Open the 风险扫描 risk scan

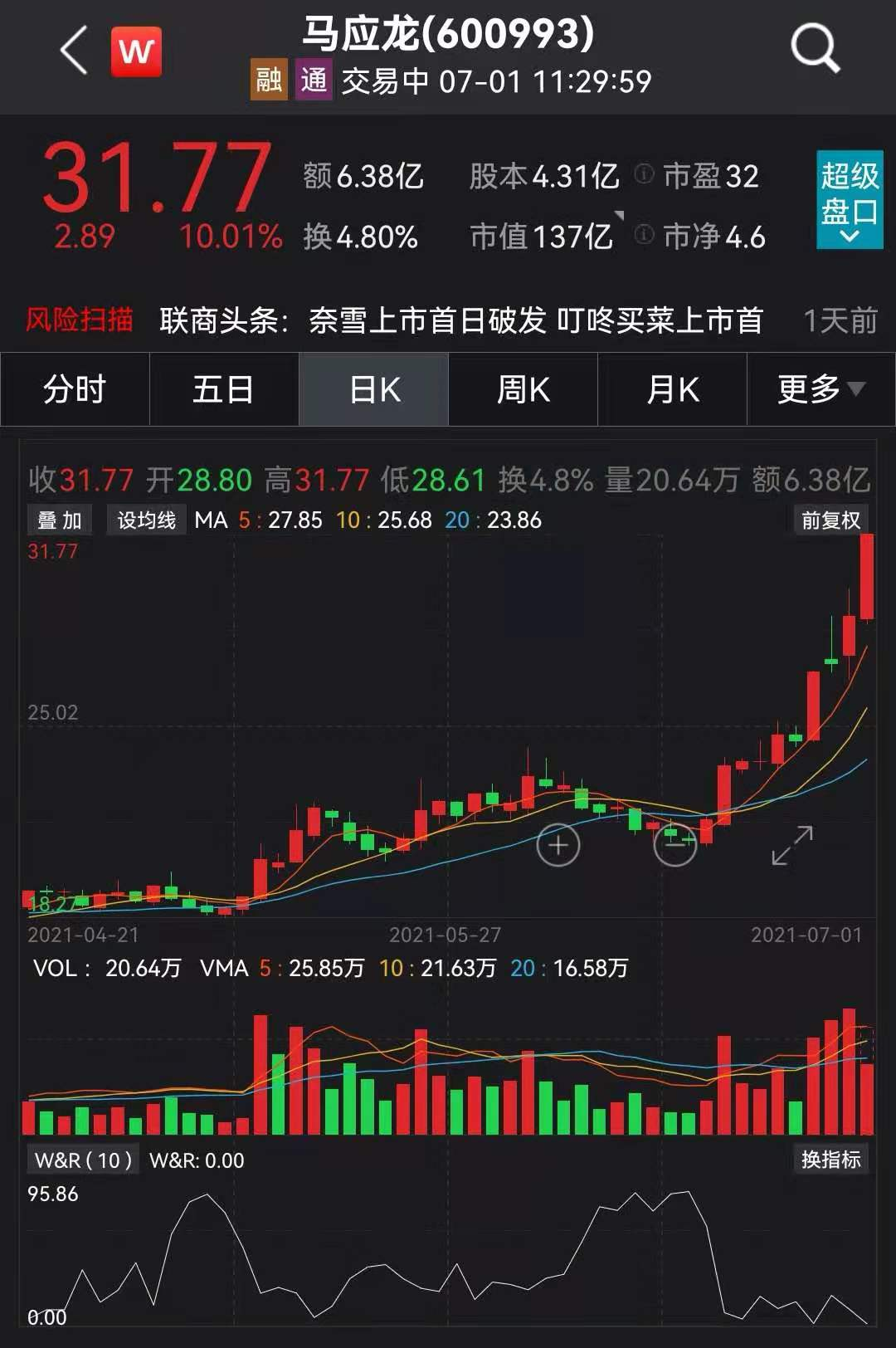[x=80, y=320]
